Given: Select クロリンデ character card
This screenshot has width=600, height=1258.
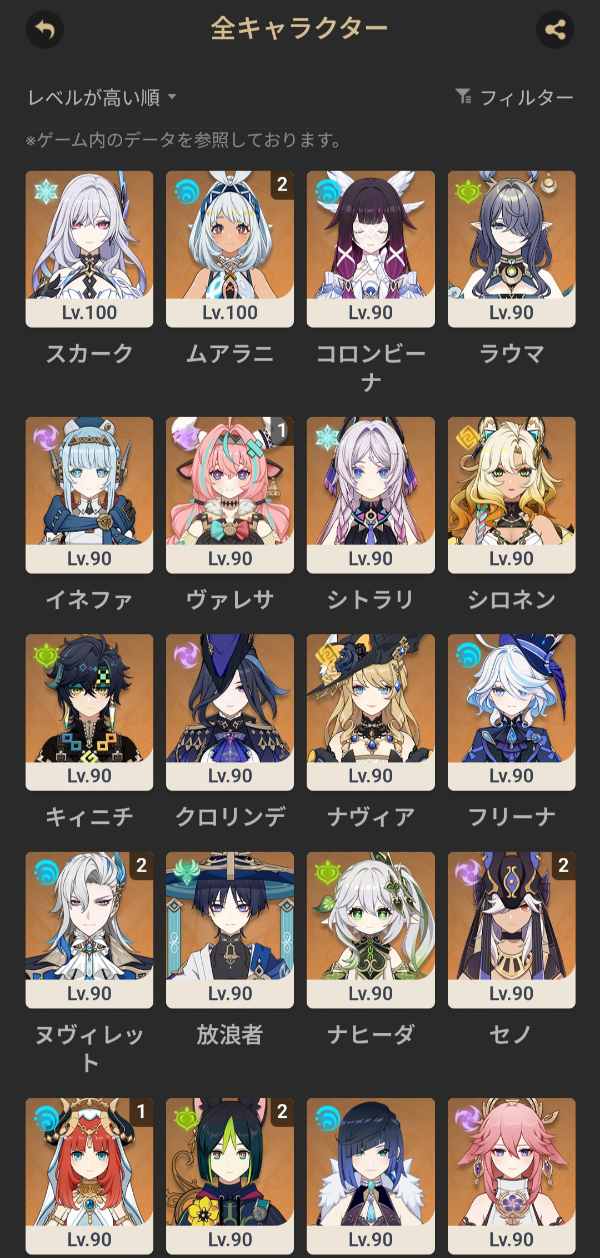Looking at the screenshot, I should pos(230,712).
